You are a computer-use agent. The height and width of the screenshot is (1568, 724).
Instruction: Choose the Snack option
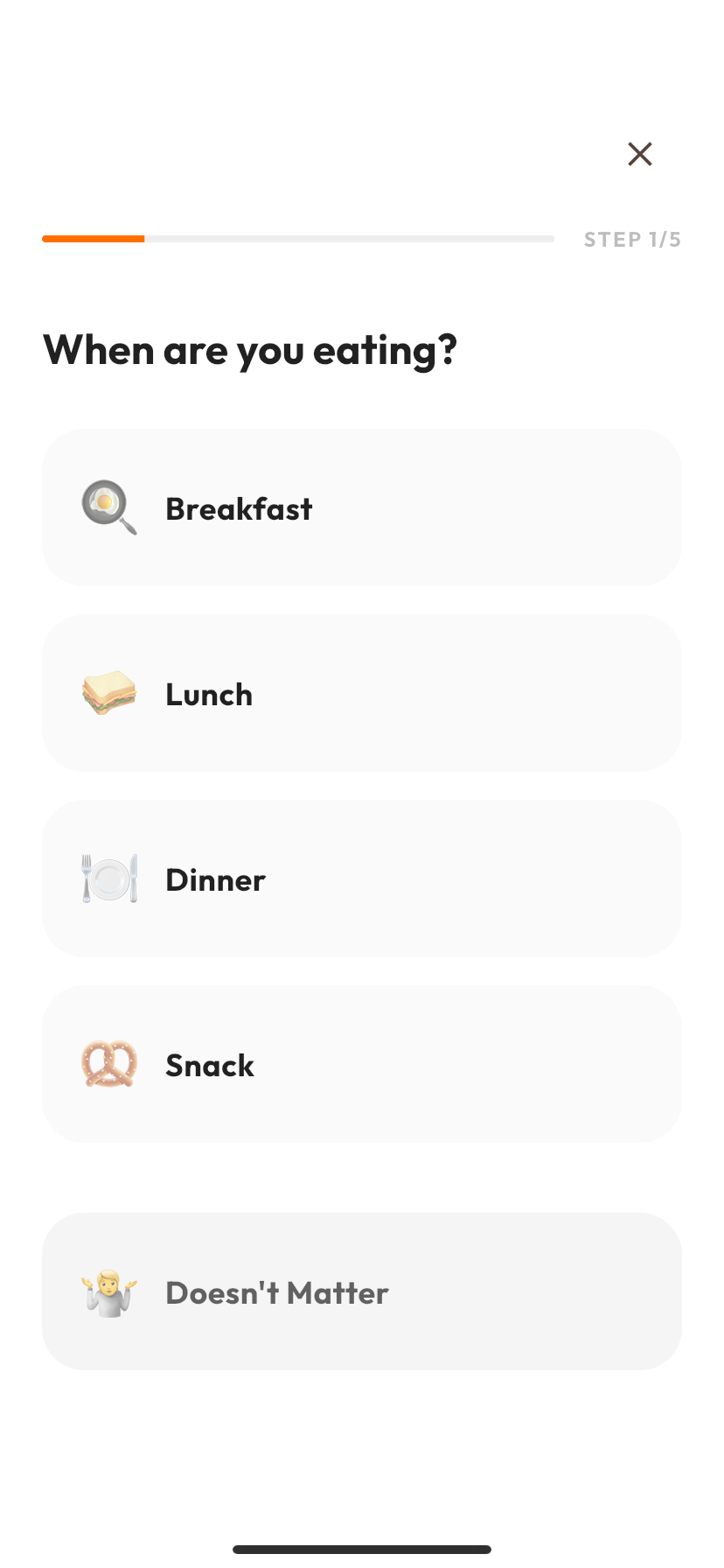(362, 1064)
